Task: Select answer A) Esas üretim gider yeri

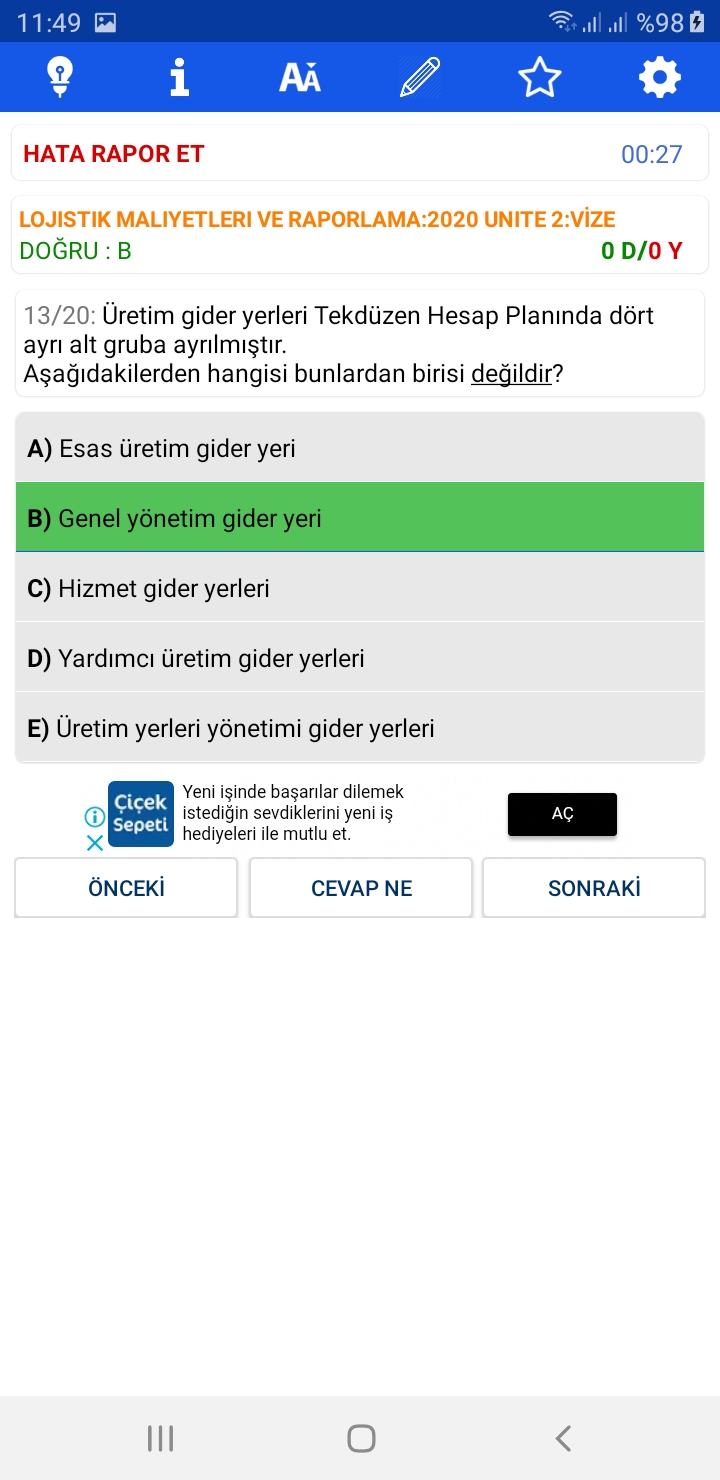Action: tap(360, 448)
